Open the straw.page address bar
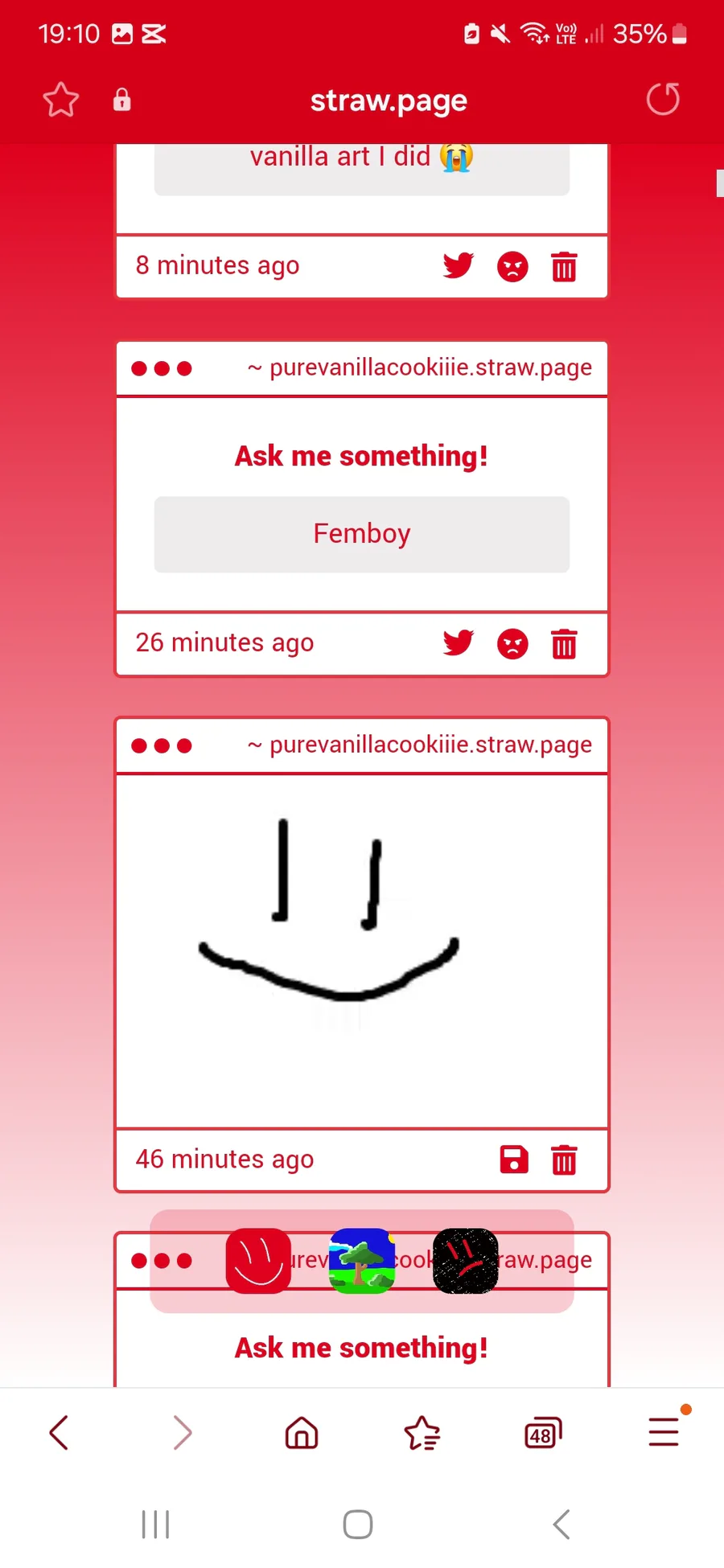 click(x=389, y=101)
